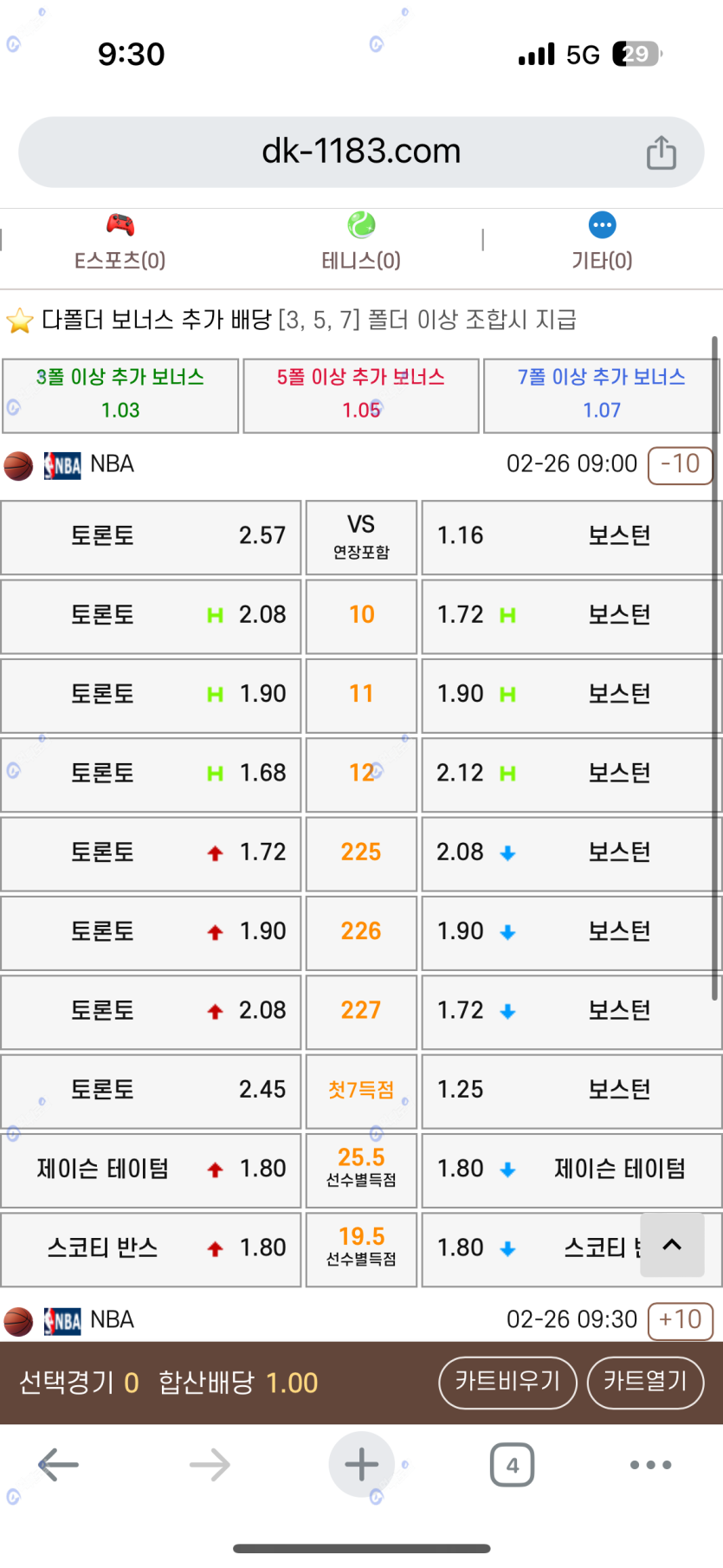The image size is (723, 1568).
Task: Choose 토론토 over 225 at 1.72
Action: [152, 853]
